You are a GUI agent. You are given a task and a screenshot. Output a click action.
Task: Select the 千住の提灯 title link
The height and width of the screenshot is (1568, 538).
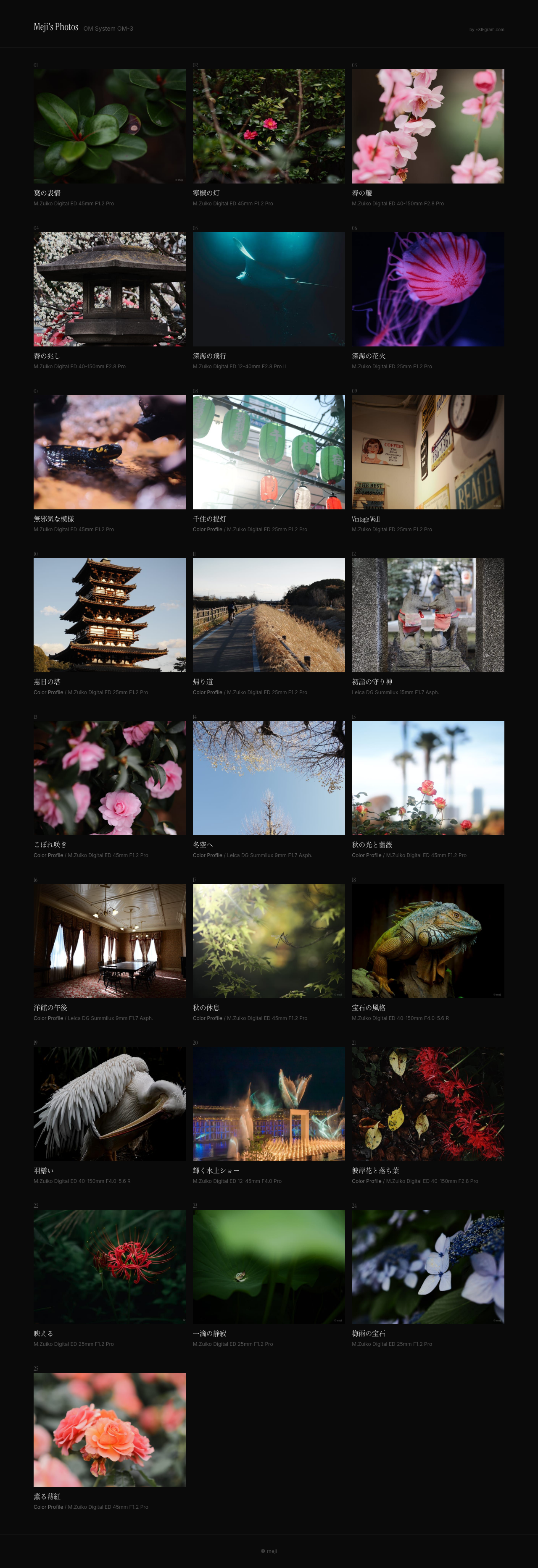(x=208, y=519)
